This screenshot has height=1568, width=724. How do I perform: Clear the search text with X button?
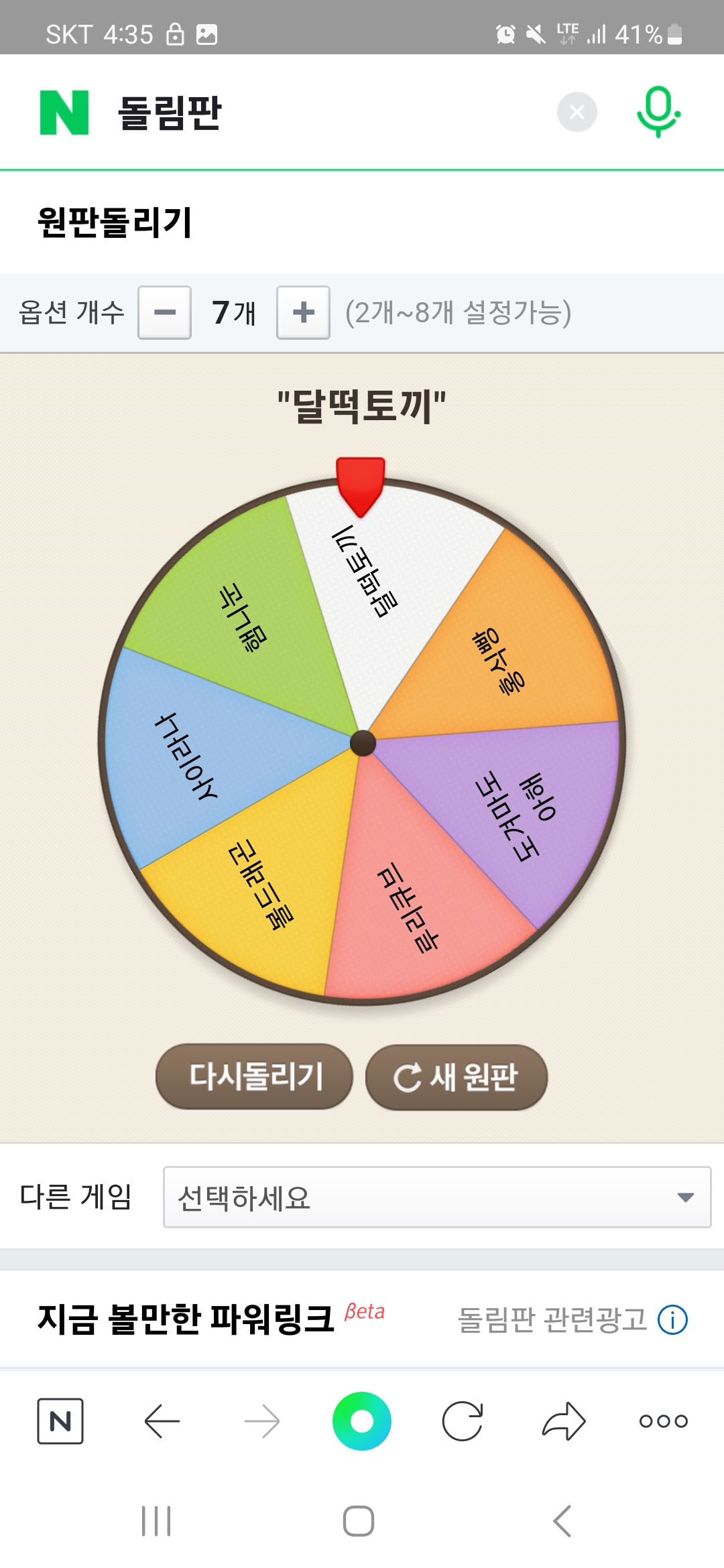[577, 112]
